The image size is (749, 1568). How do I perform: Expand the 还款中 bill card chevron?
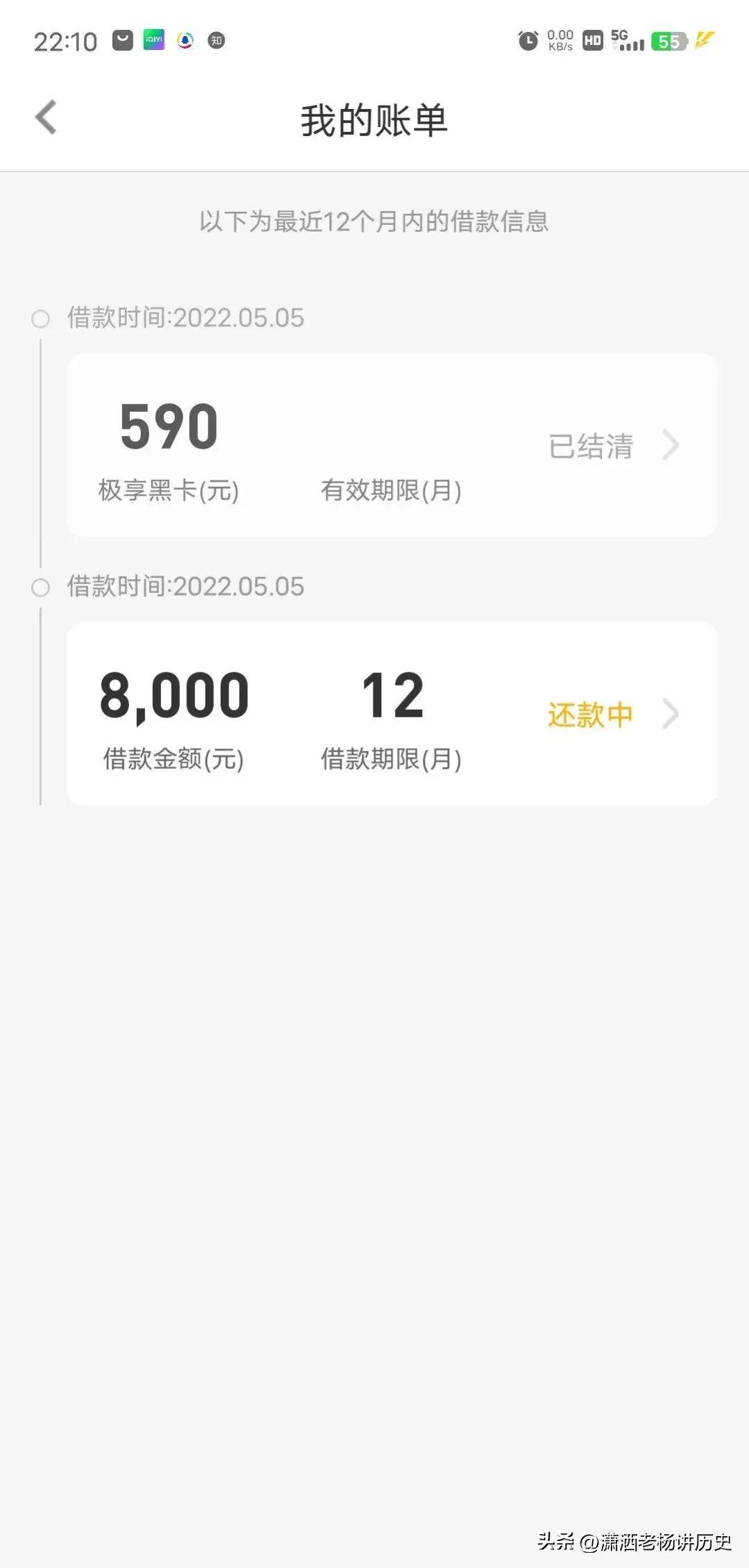tap(671, 714)
